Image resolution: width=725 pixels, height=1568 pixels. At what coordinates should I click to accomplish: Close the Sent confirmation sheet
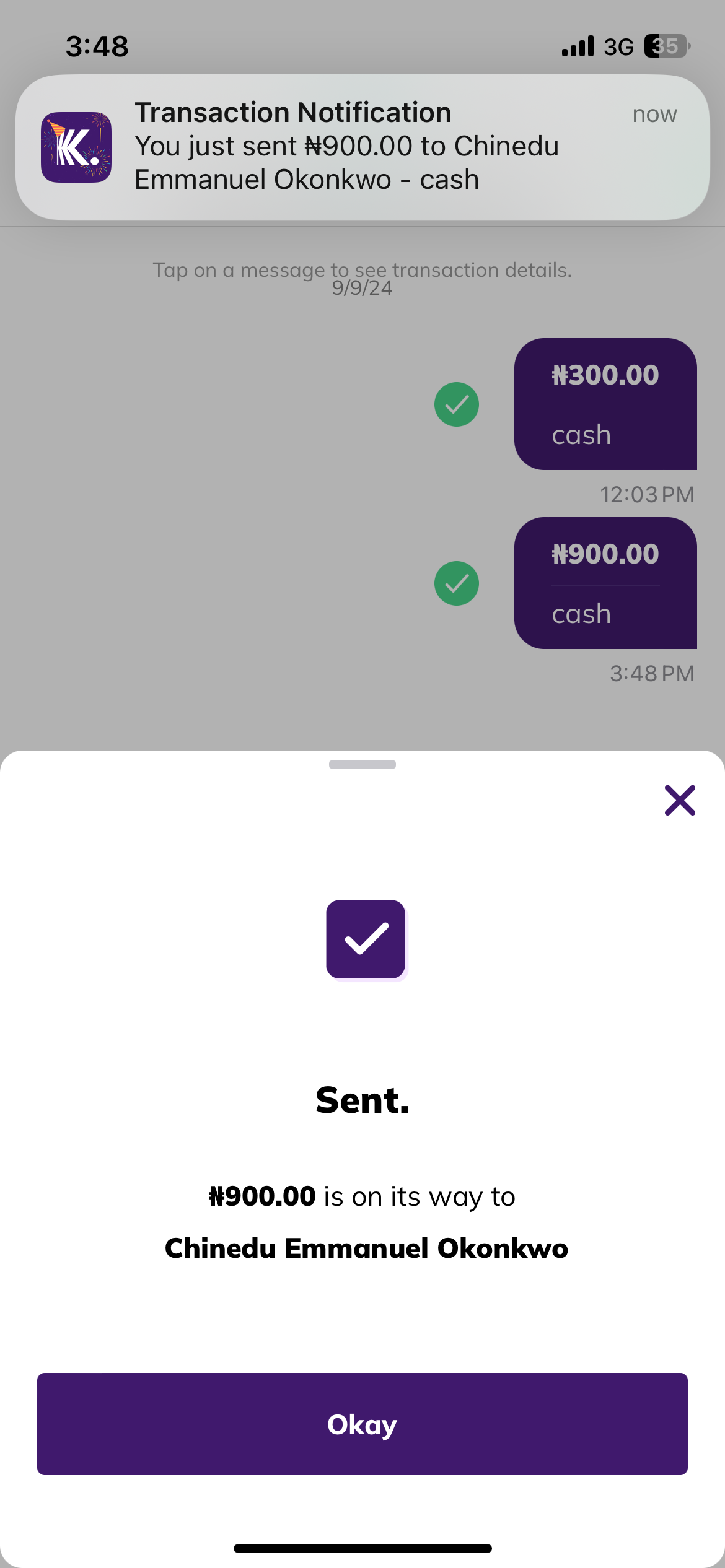[x=680, y=800]
